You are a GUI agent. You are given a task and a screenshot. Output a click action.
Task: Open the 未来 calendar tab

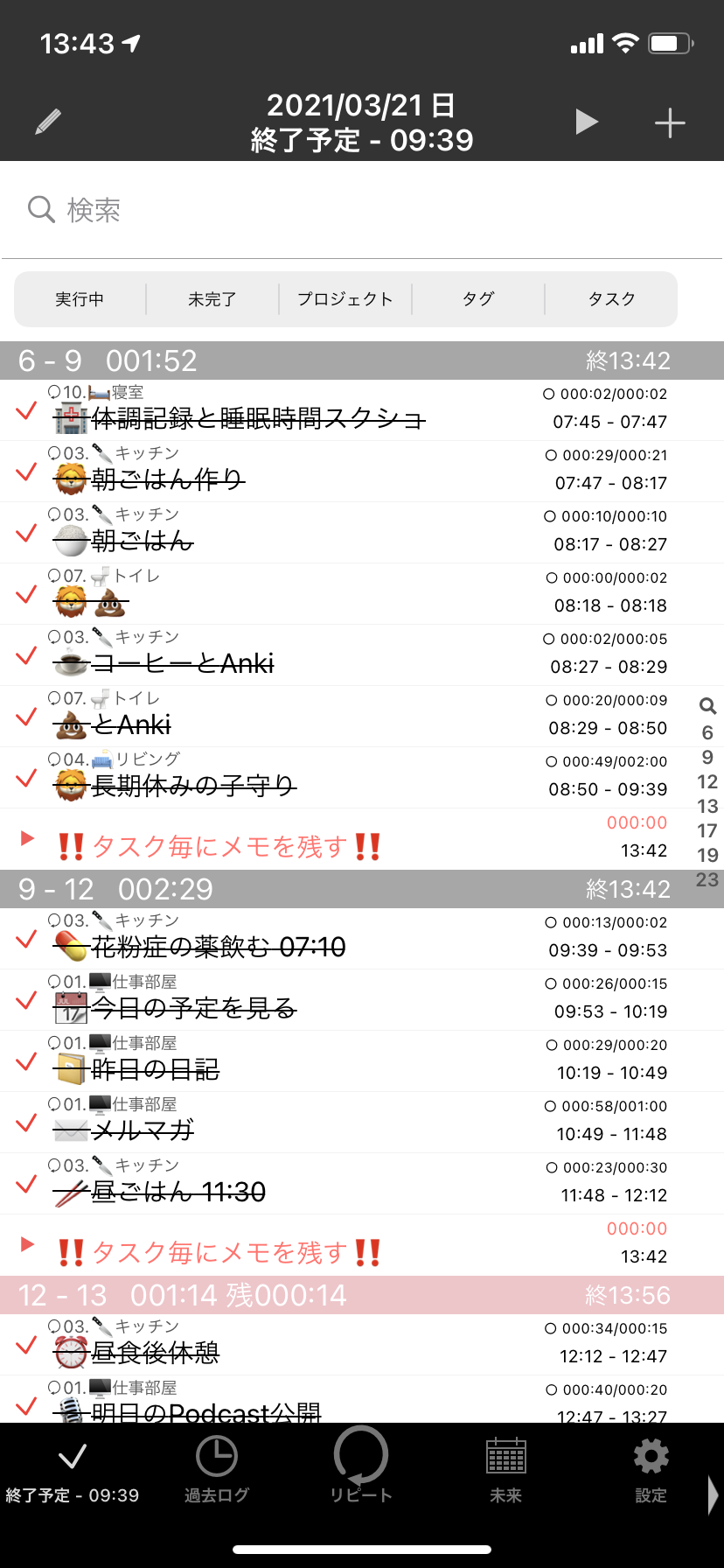505,1470
